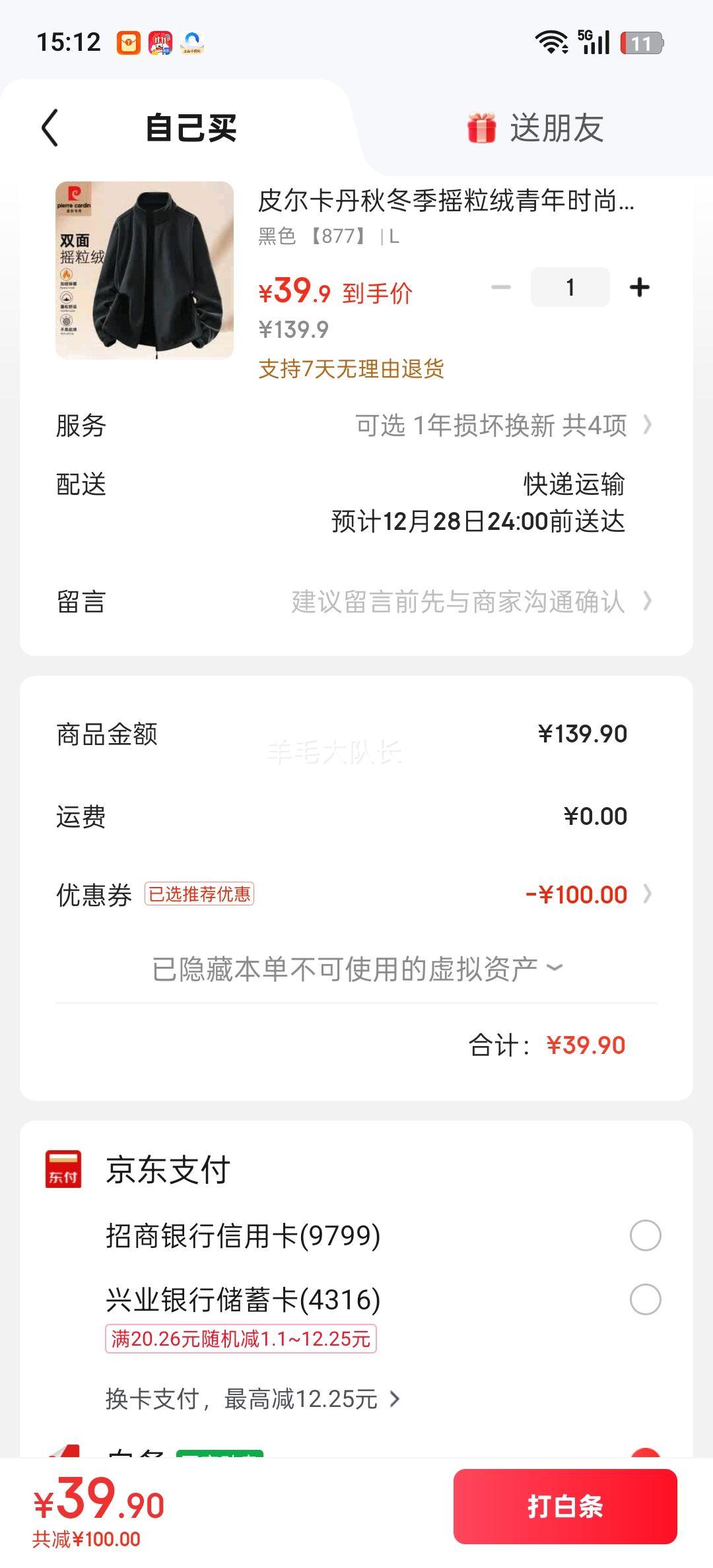Open the 皮尔卡丹 jacket product image
The width and height of the screenshot is (713, 1568).
(x=145, y=271)
